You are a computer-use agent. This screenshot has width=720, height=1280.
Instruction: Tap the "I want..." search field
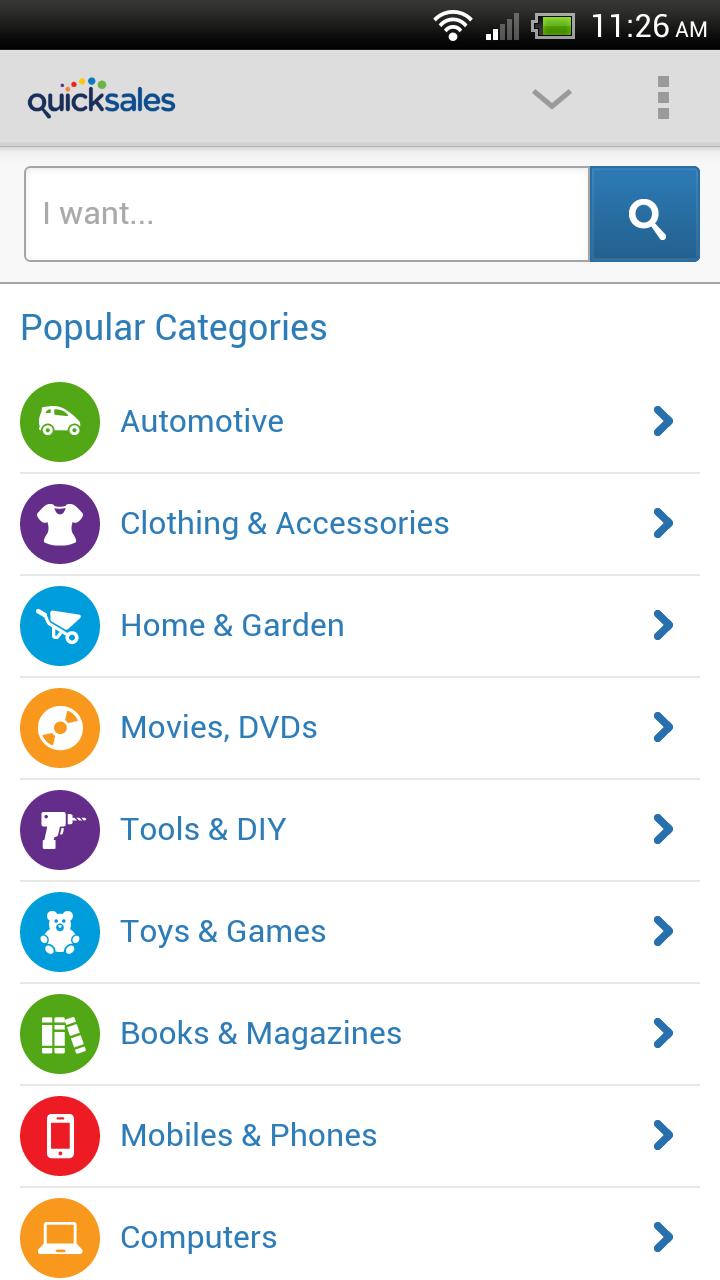(306, 214)
